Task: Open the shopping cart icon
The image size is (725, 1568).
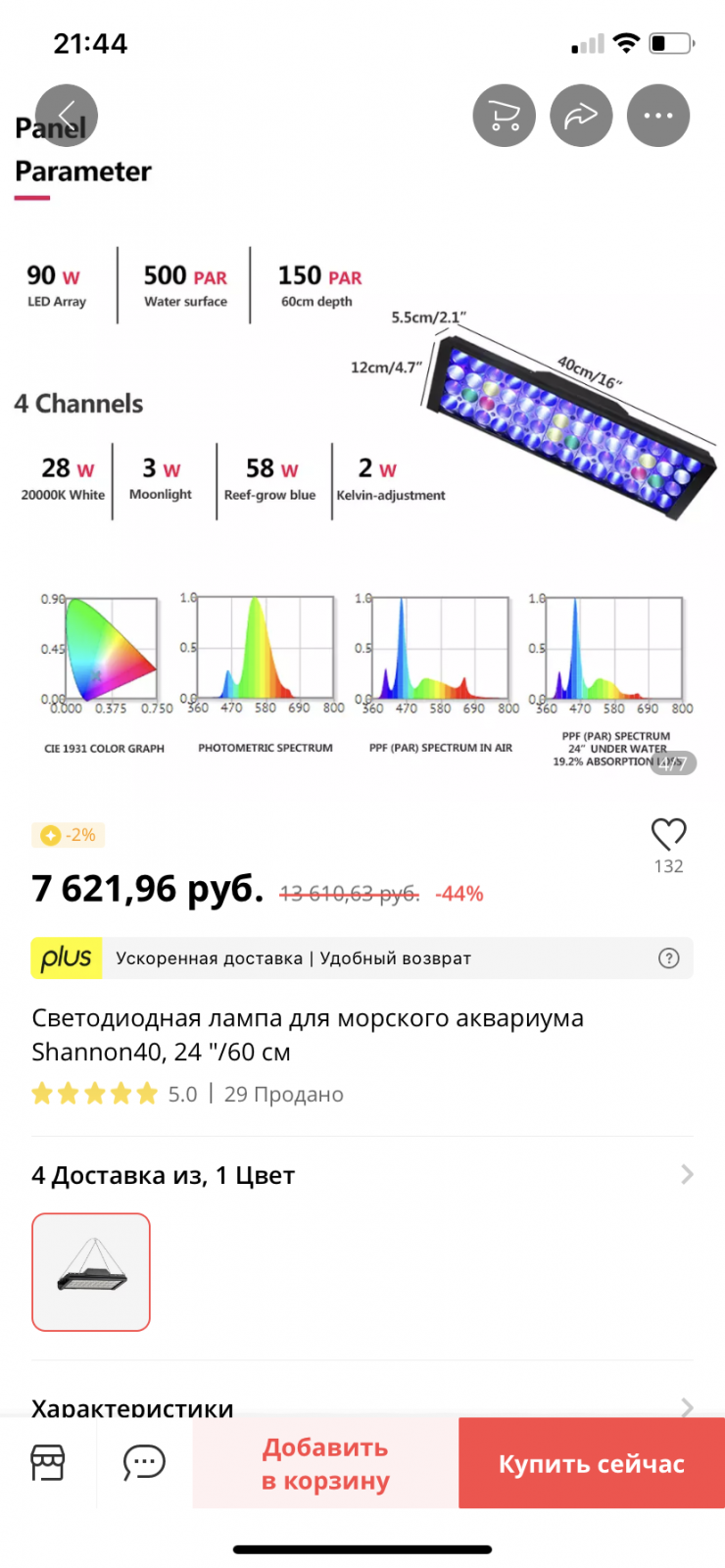Action: pos(504,116)
